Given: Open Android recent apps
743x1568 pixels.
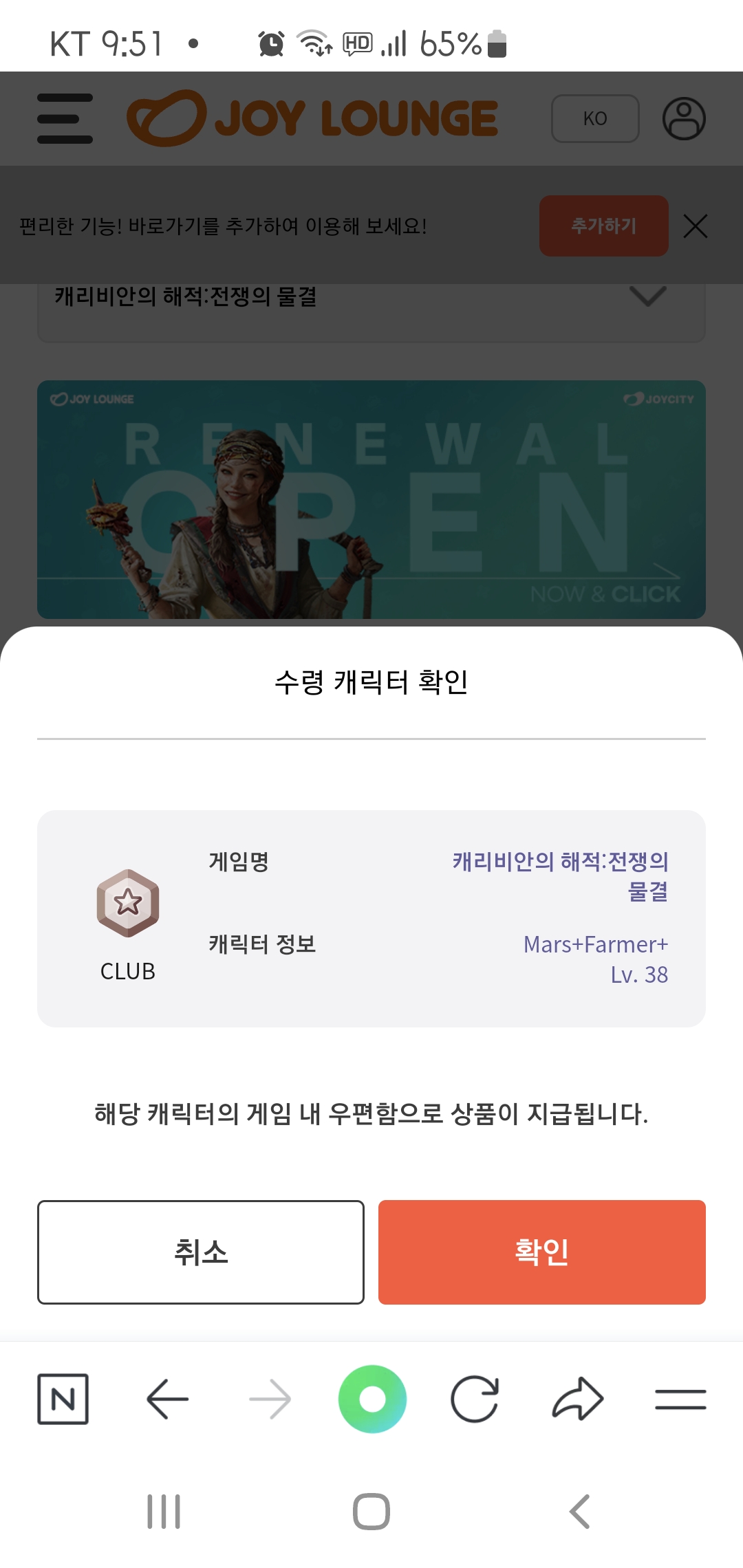Looking at the screenshot, I should (164, 1512).
